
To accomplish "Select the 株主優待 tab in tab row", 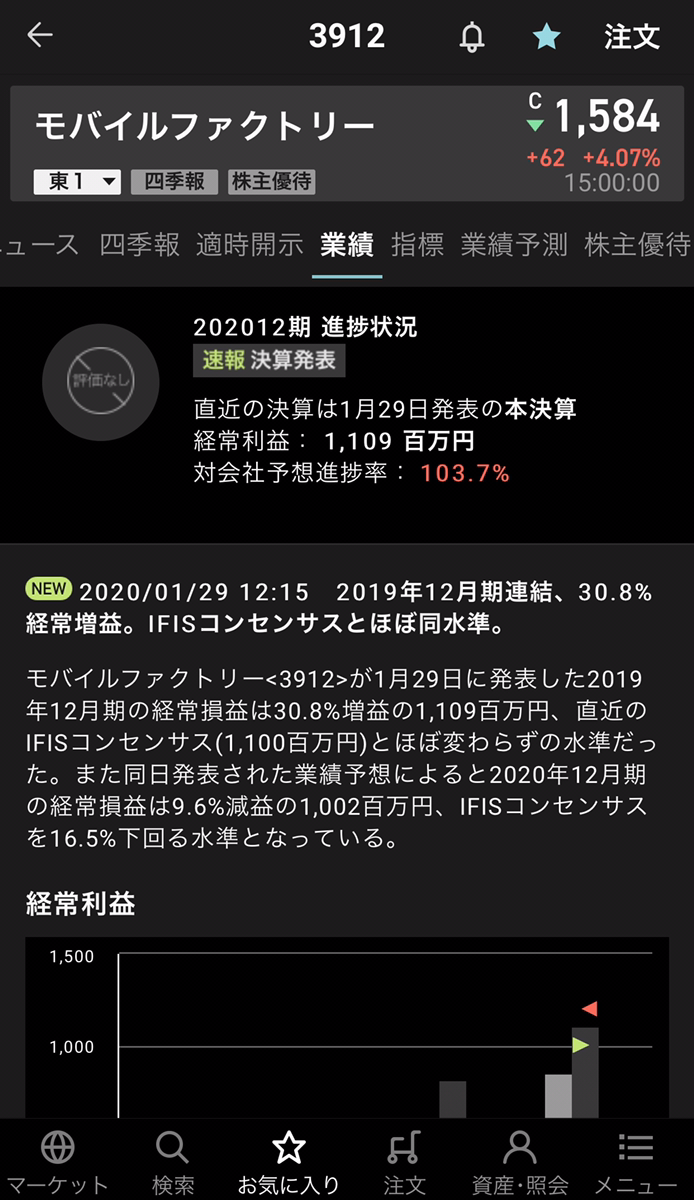I will [x=637, y=244].
